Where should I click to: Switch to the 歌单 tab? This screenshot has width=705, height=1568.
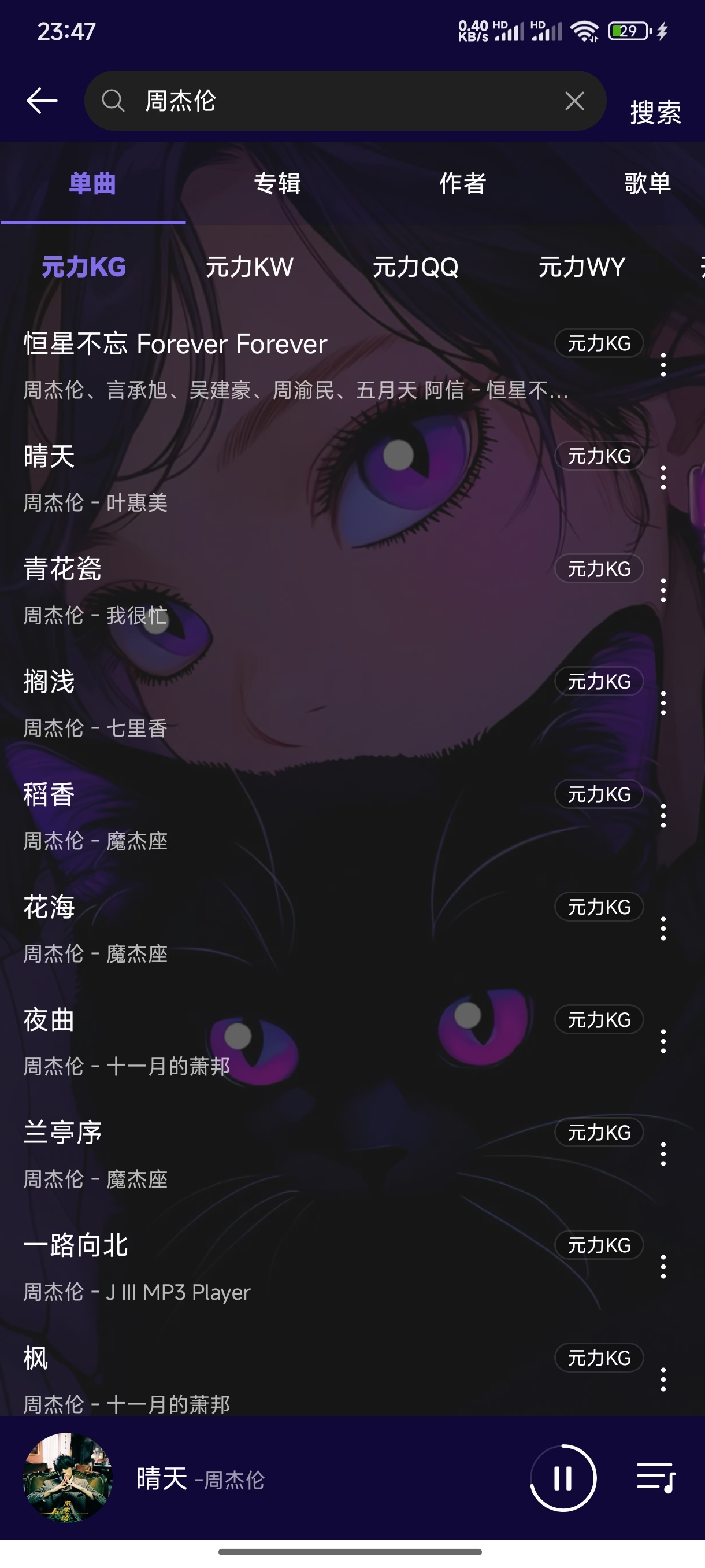click(x=647, y=183)
